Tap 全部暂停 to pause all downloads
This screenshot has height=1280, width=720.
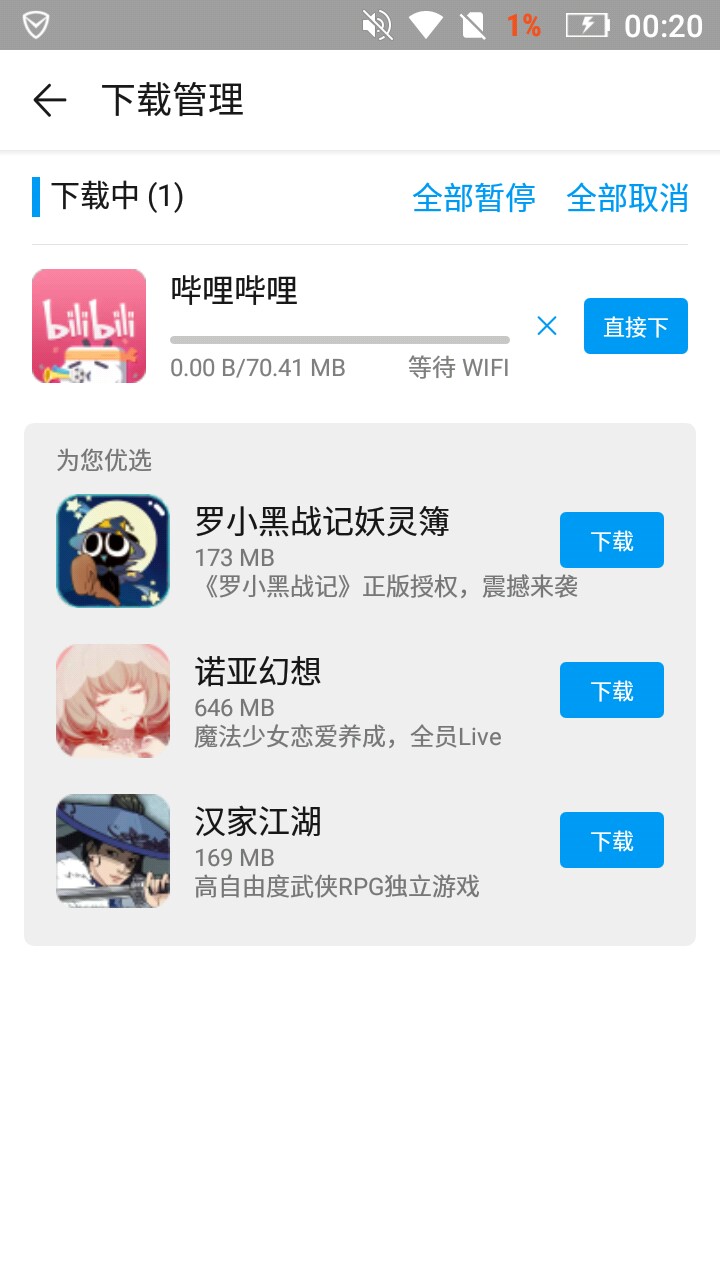pyautogui.click(x=474, y=197)
